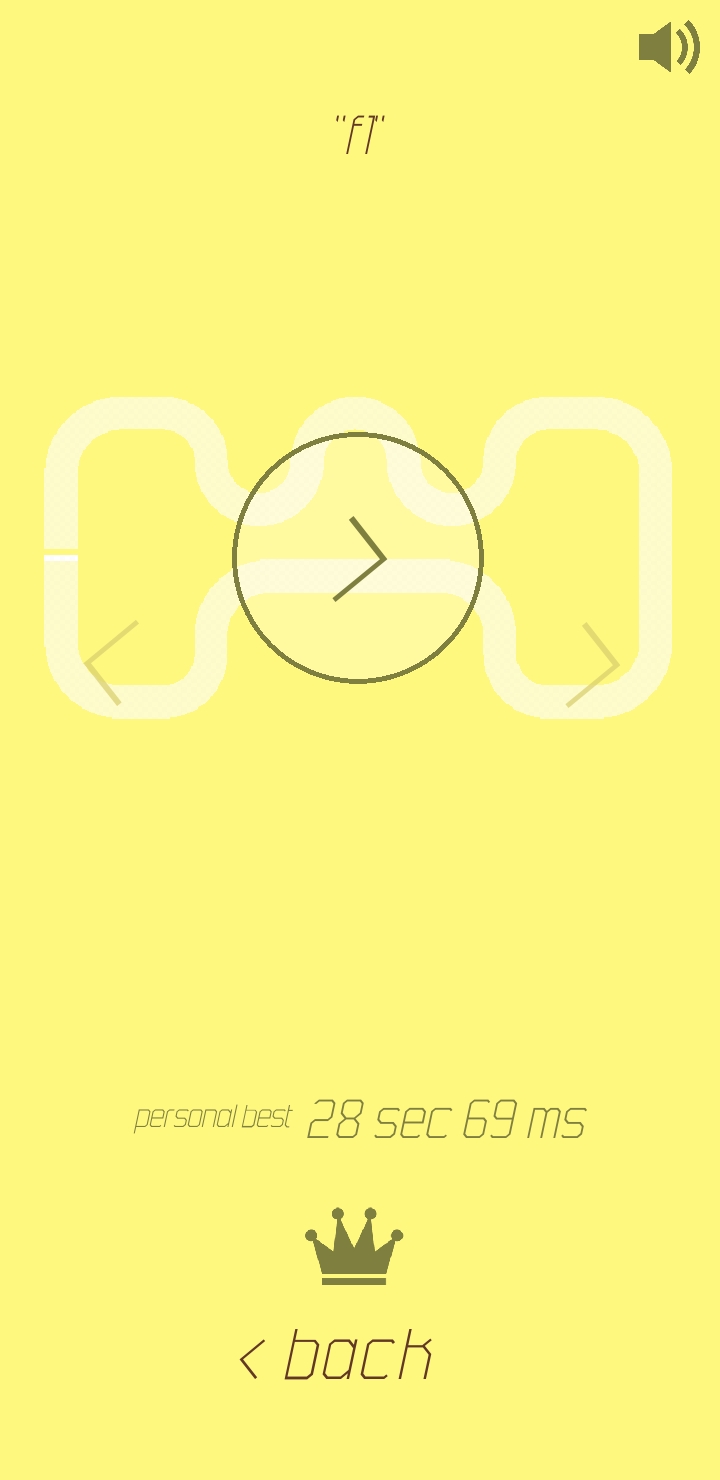Go to the previous track
The width and height of the screenshot is (720, 1480).
click(110, 663)
